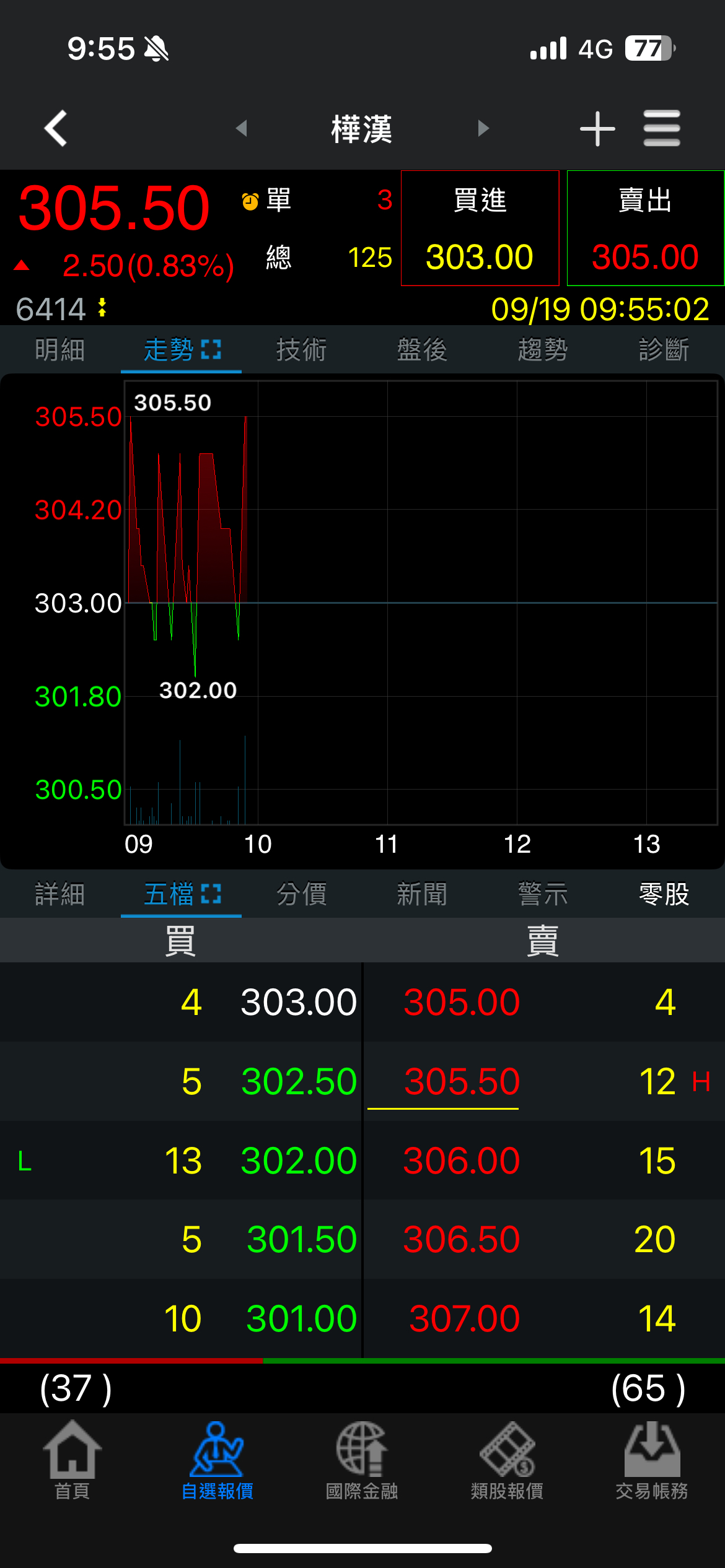725x1568 pixels.
Task: Open the 診斷 tab
Action: tap(664, 350)
